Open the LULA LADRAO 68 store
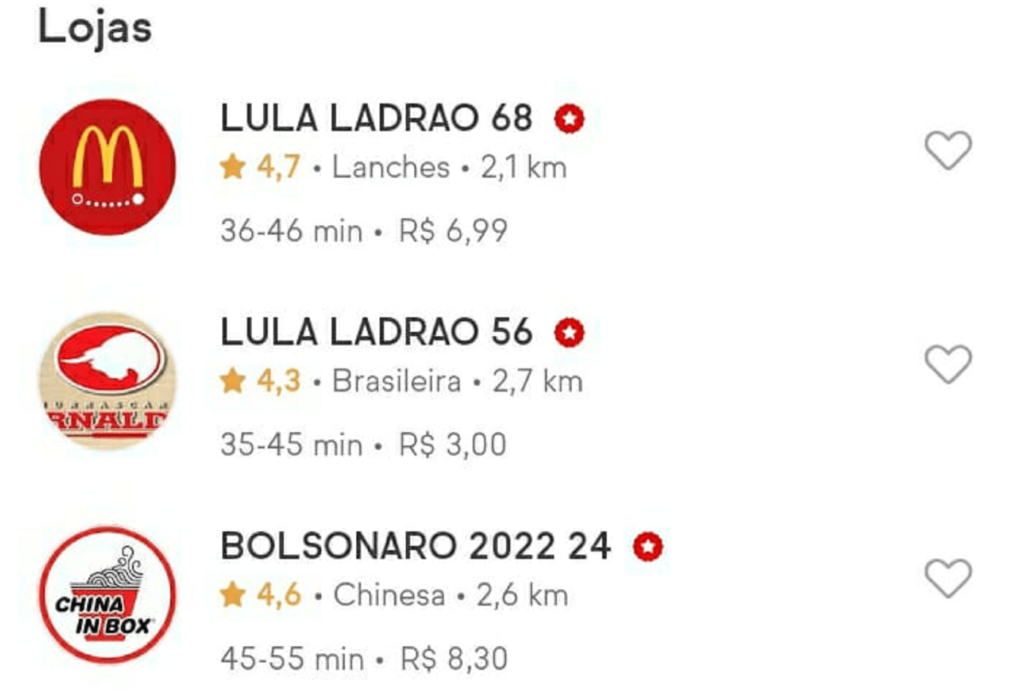Screen dimensions: 1024x690 point(376,120)
